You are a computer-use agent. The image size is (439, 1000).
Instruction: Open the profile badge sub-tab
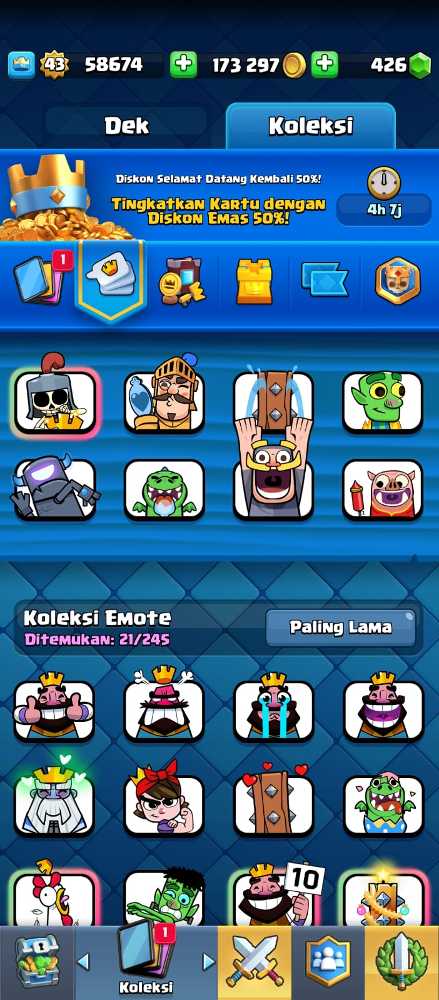click(398, 281)
